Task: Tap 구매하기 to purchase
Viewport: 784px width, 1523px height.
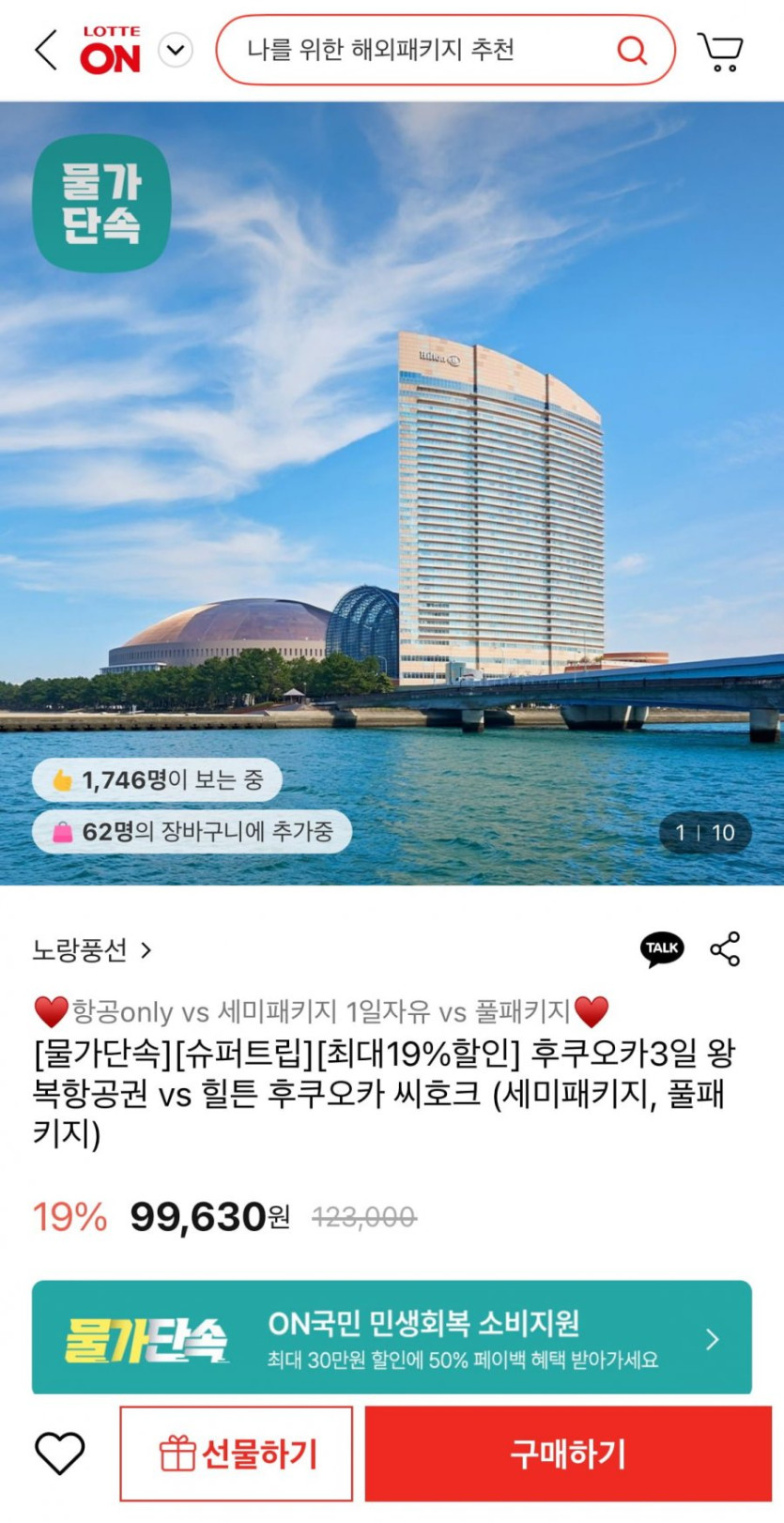Action: [567, 1454]
